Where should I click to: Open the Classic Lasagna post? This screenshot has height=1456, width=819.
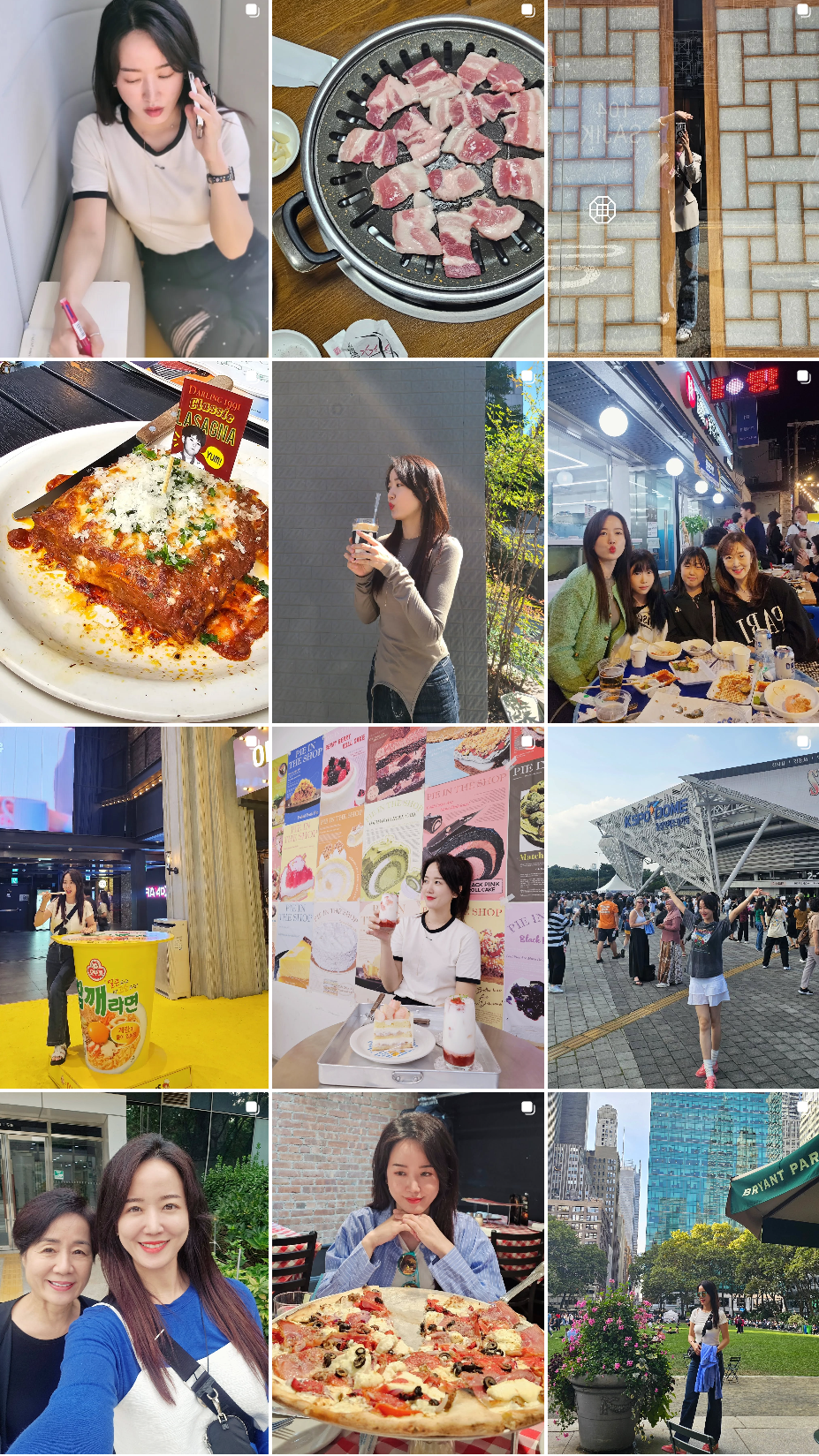[x=134, y=542]
